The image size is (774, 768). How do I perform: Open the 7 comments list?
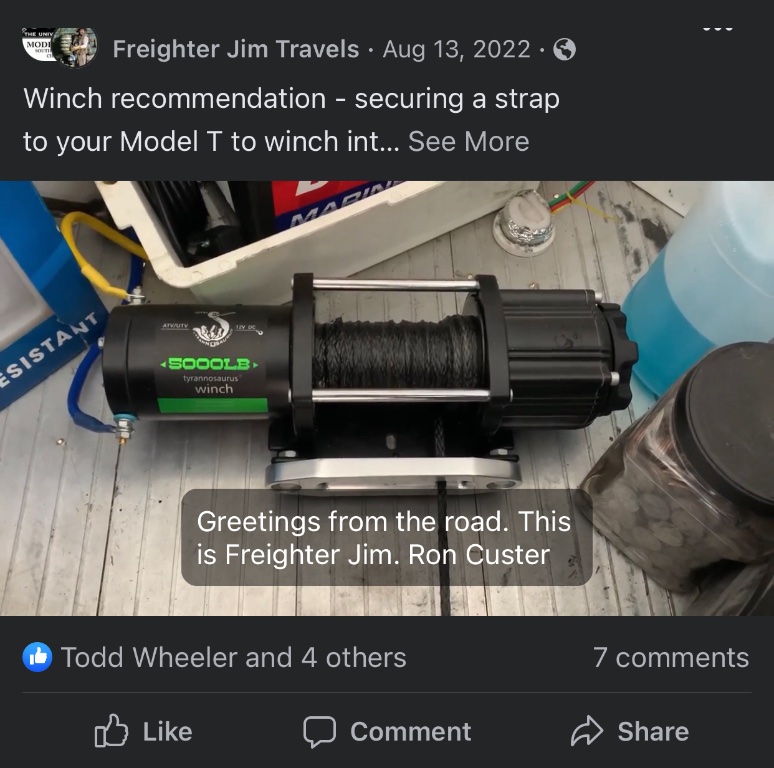point(670,657)
